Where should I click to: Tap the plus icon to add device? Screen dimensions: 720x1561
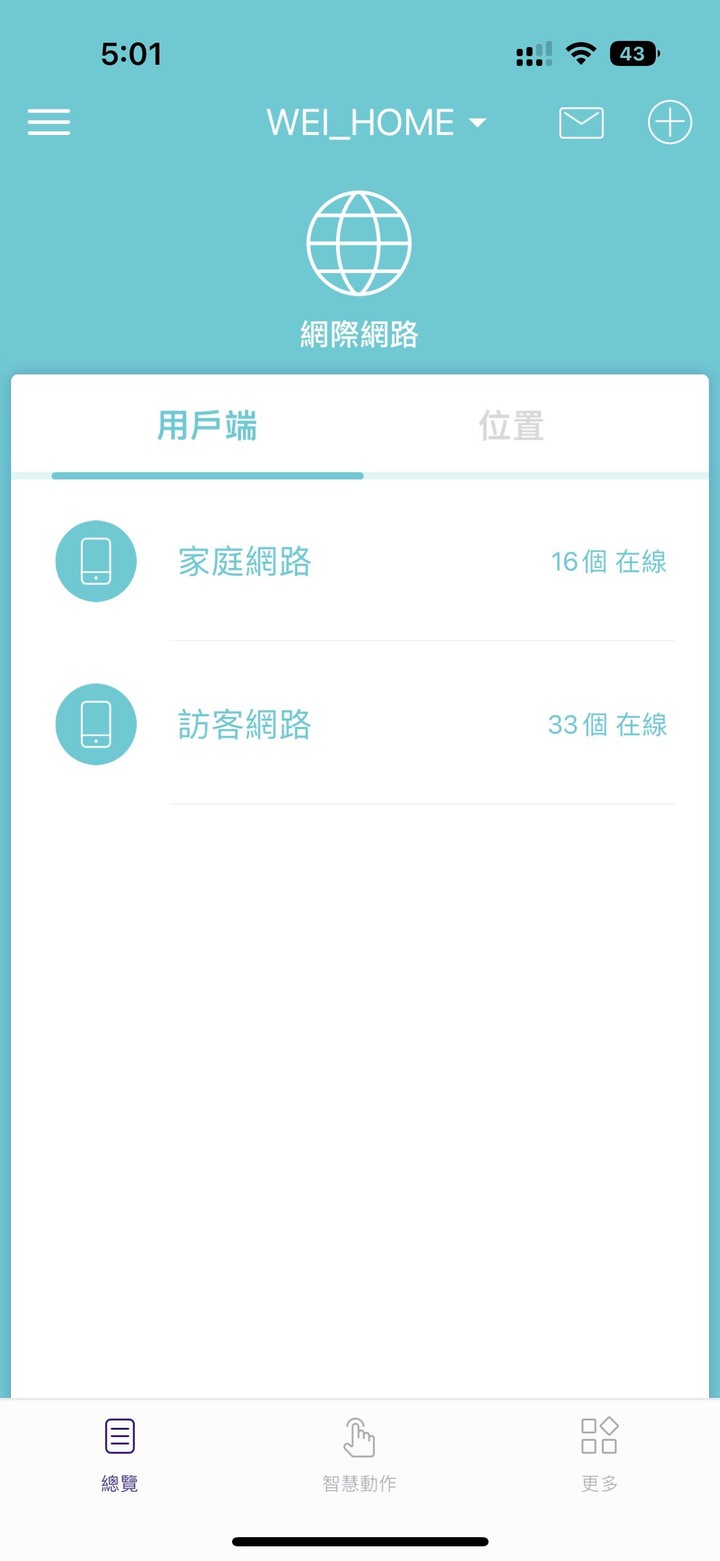click(669, 123)
